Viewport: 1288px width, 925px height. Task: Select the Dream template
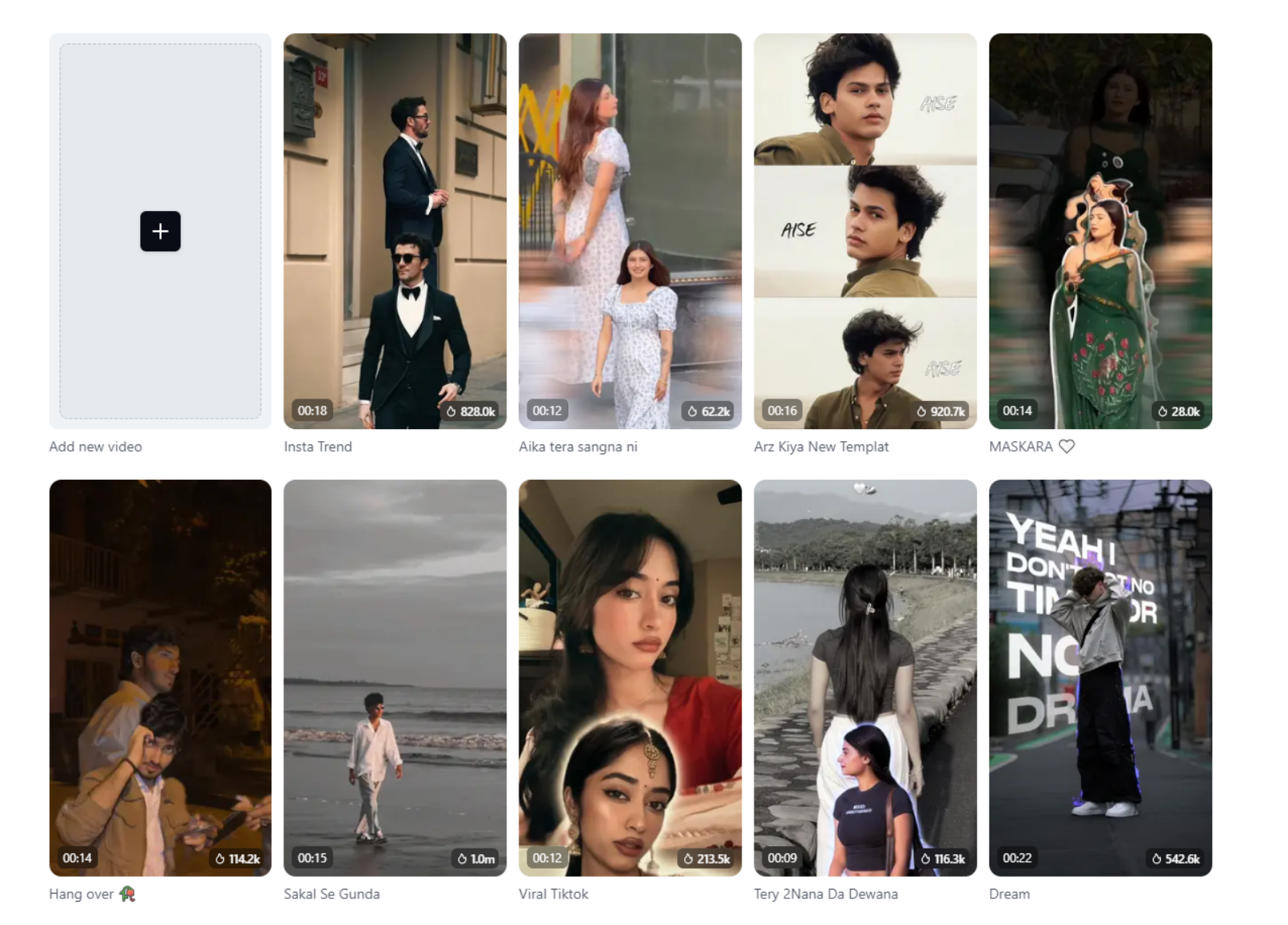[1100, 677]
